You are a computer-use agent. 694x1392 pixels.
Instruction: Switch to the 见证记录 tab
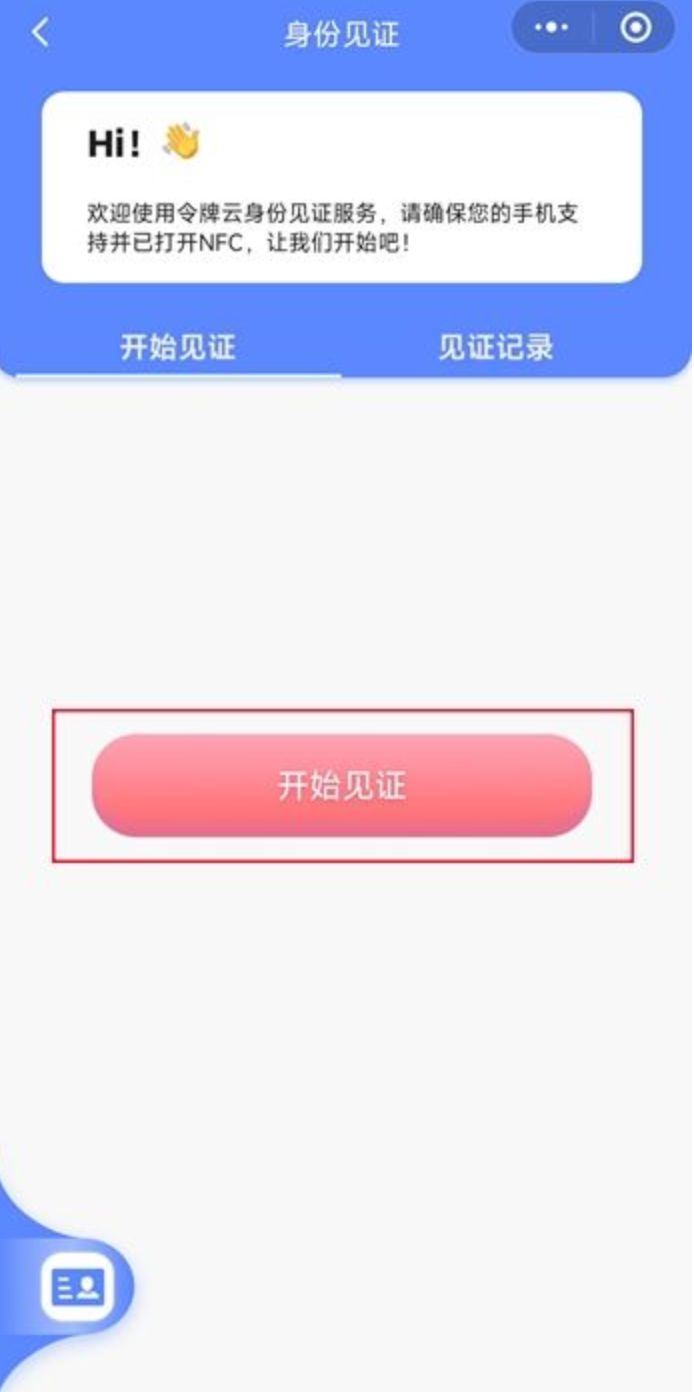(x=495, y=348)
